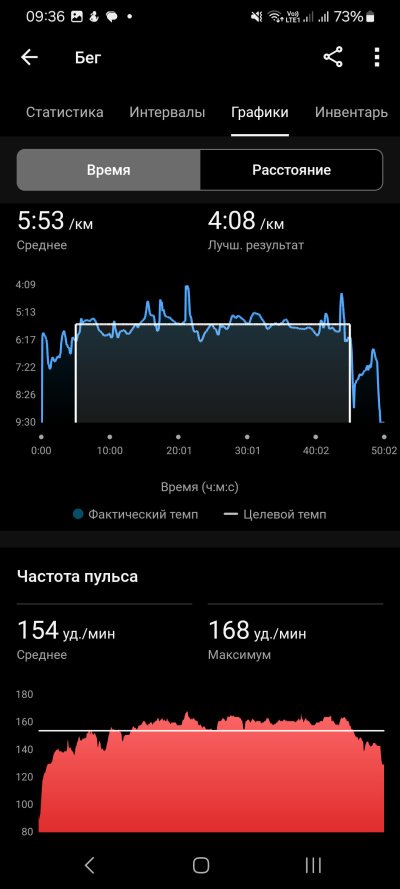Open the system recent apps view
Screen dimensions: 400x889
[x=313, y=865]
